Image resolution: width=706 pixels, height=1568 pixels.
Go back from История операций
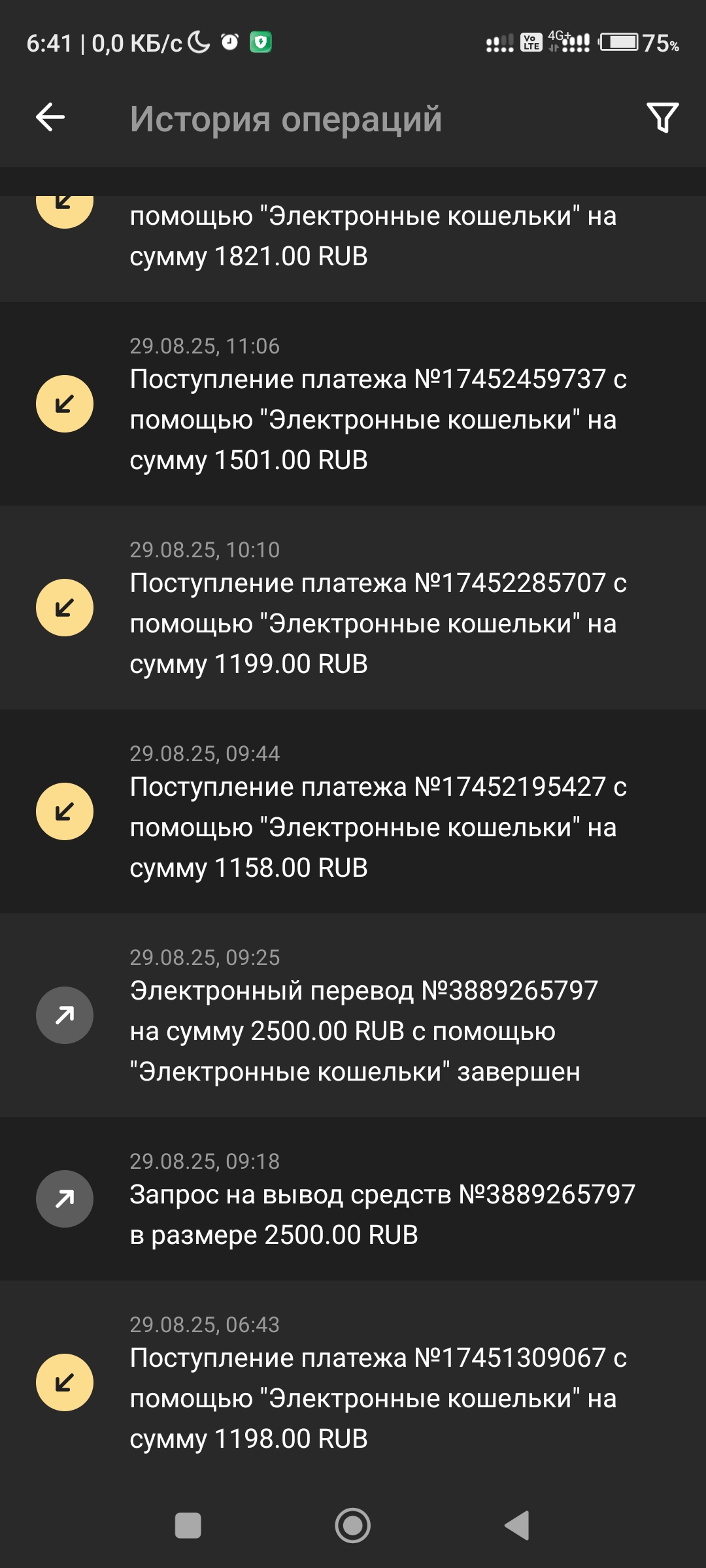pos(50,118)
